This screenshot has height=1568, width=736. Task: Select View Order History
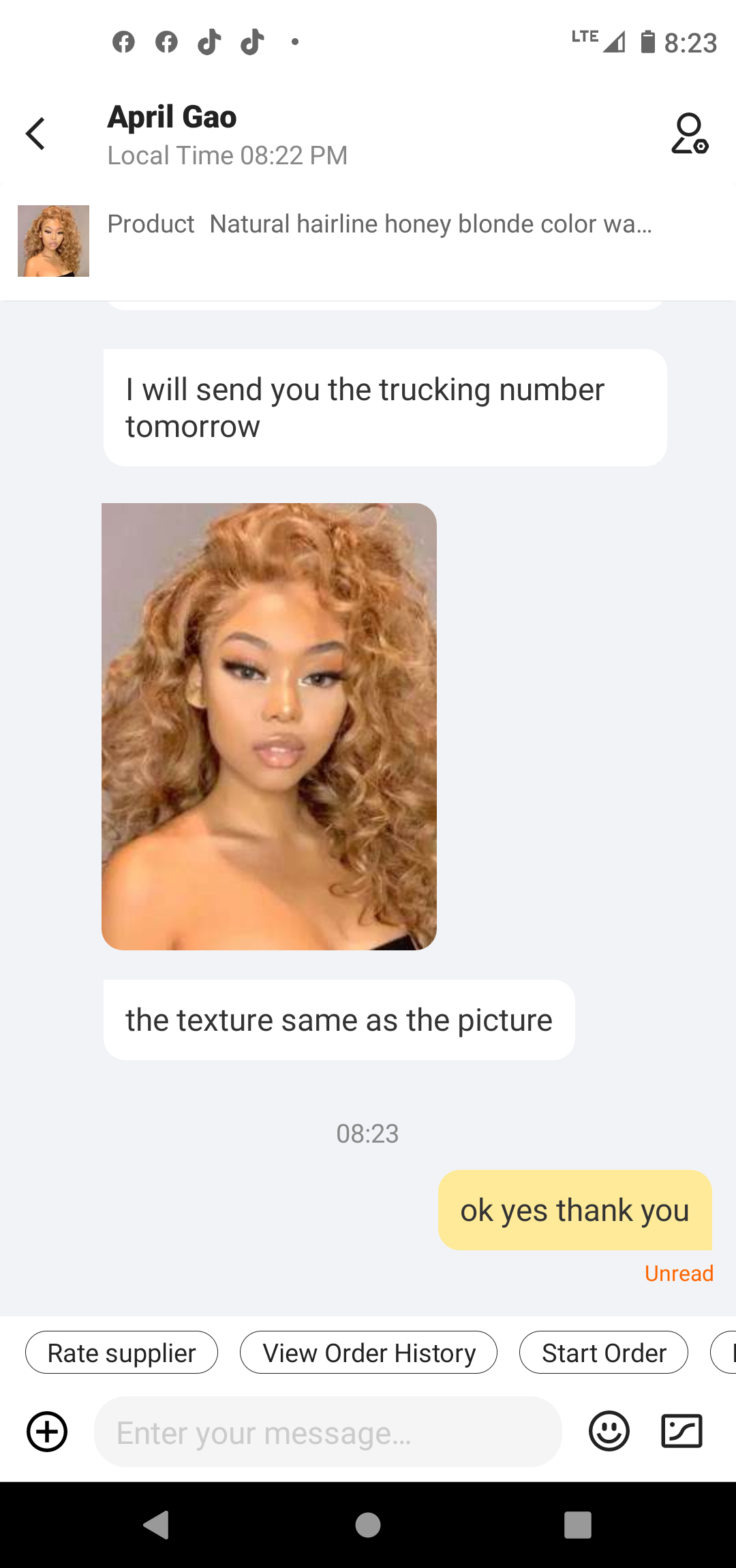pyautogui.click(x=369, y=1353)
